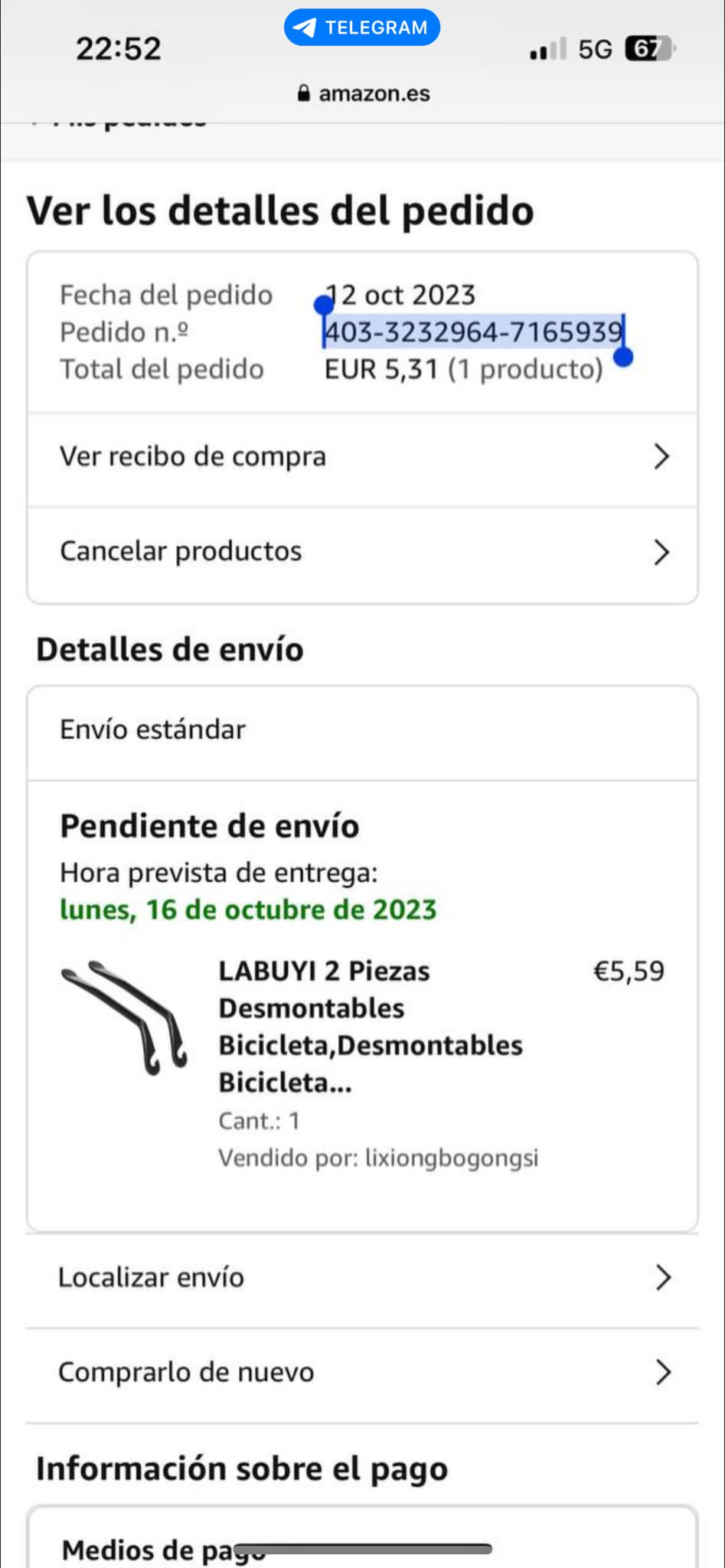Select Comprarlo de nuevo
Image resolution: width=725 pixels, height=1568 pixels.
click(x=362, y=1373)
